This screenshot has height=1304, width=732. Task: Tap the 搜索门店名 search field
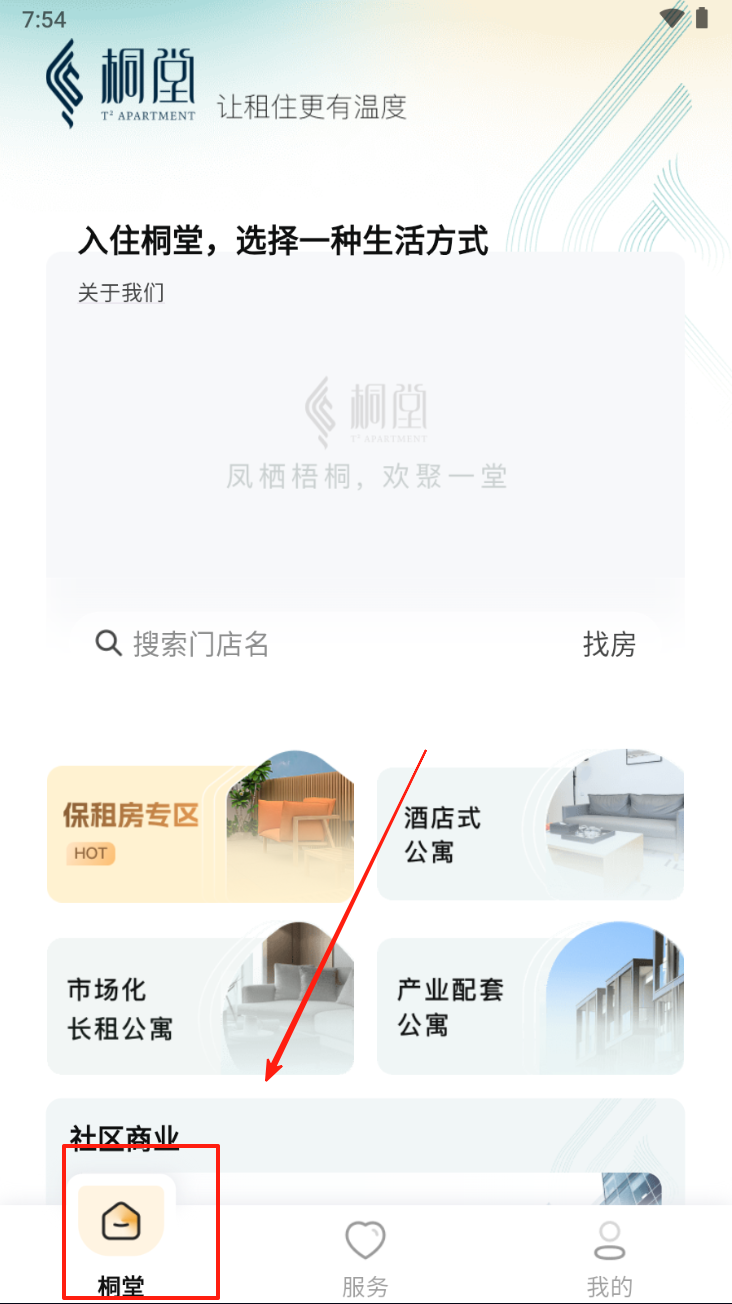pyautogui.click(x=300, y=644)
